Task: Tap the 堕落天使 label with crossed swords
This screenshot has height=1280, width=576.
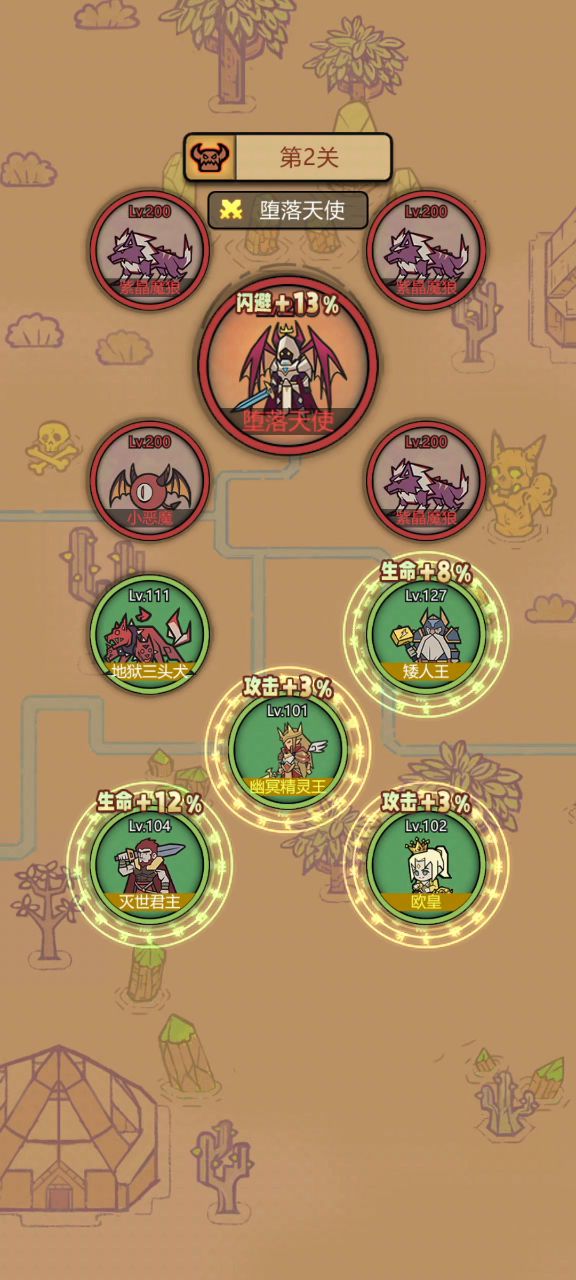Action: click(288, 210)
